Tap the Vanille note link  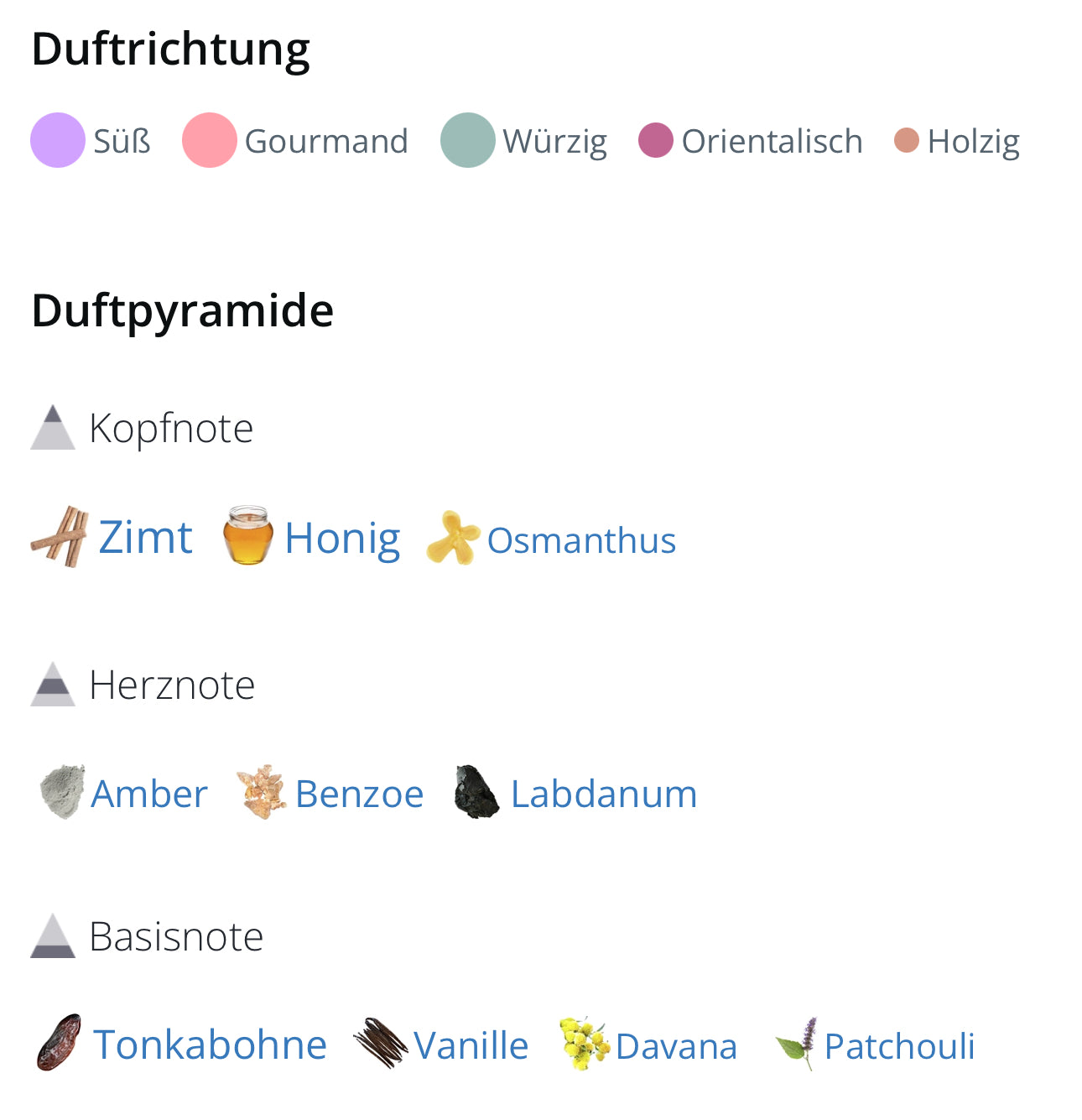coord(471,1046)
